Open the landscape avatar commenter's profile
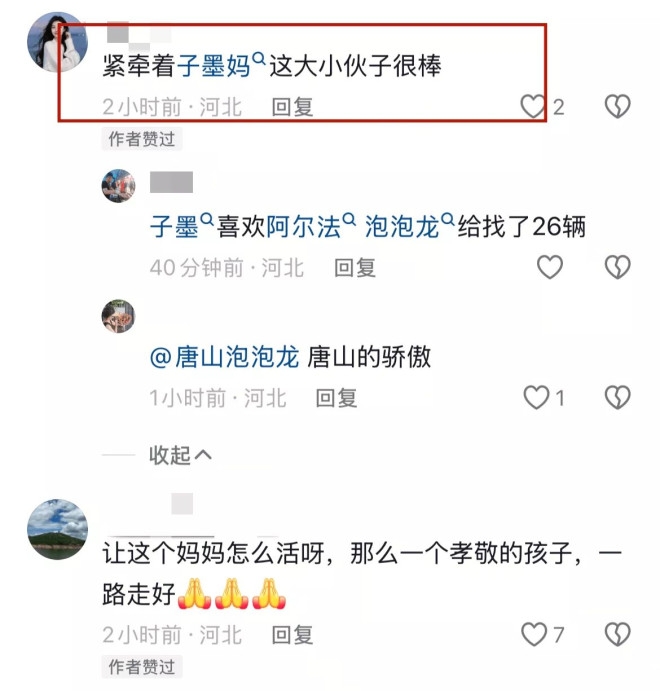This screenshot has width=660, height=691. point(57,528)
